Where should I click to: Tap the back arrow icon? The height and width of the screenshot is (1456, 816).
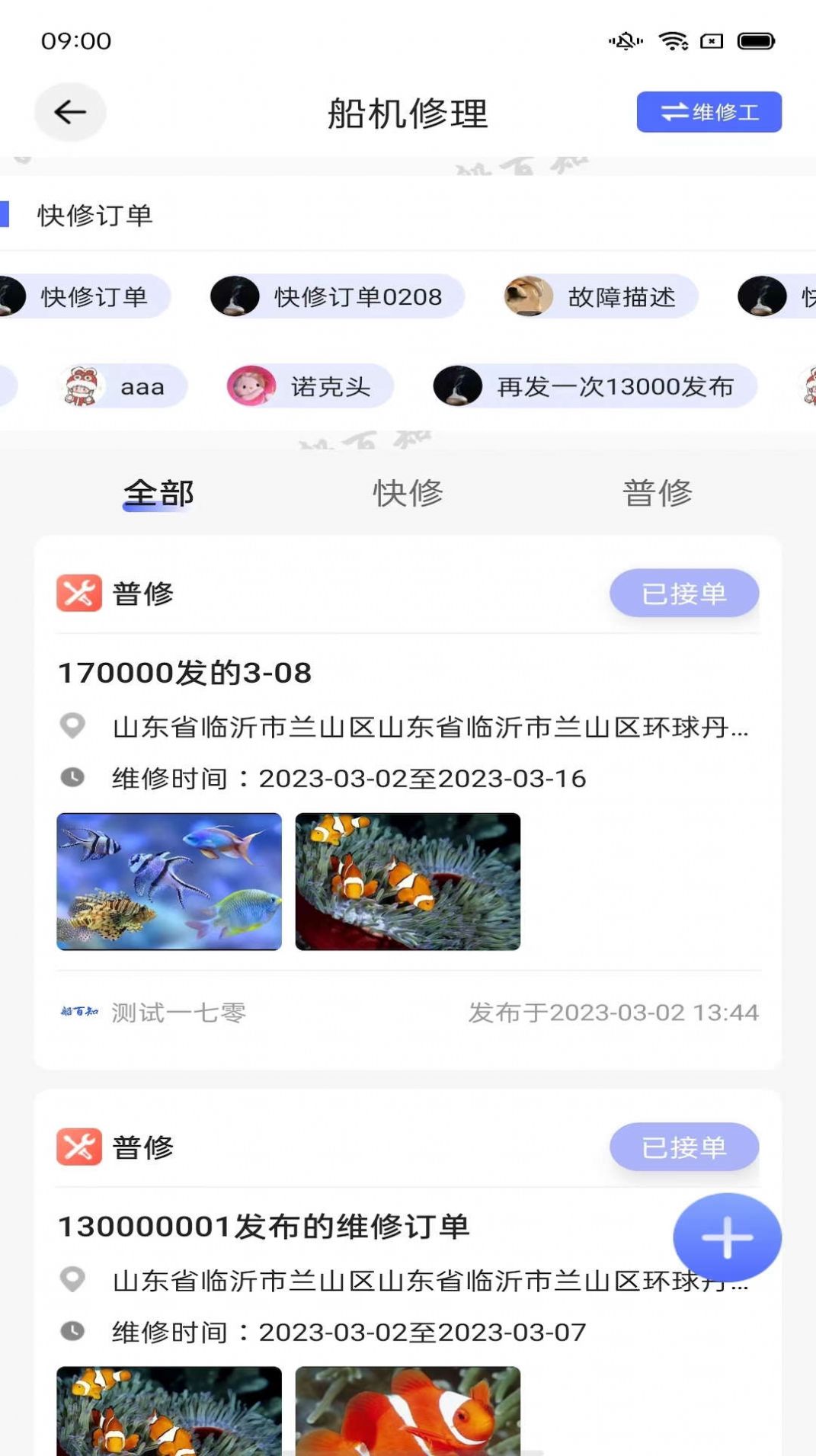click(69, 111)
